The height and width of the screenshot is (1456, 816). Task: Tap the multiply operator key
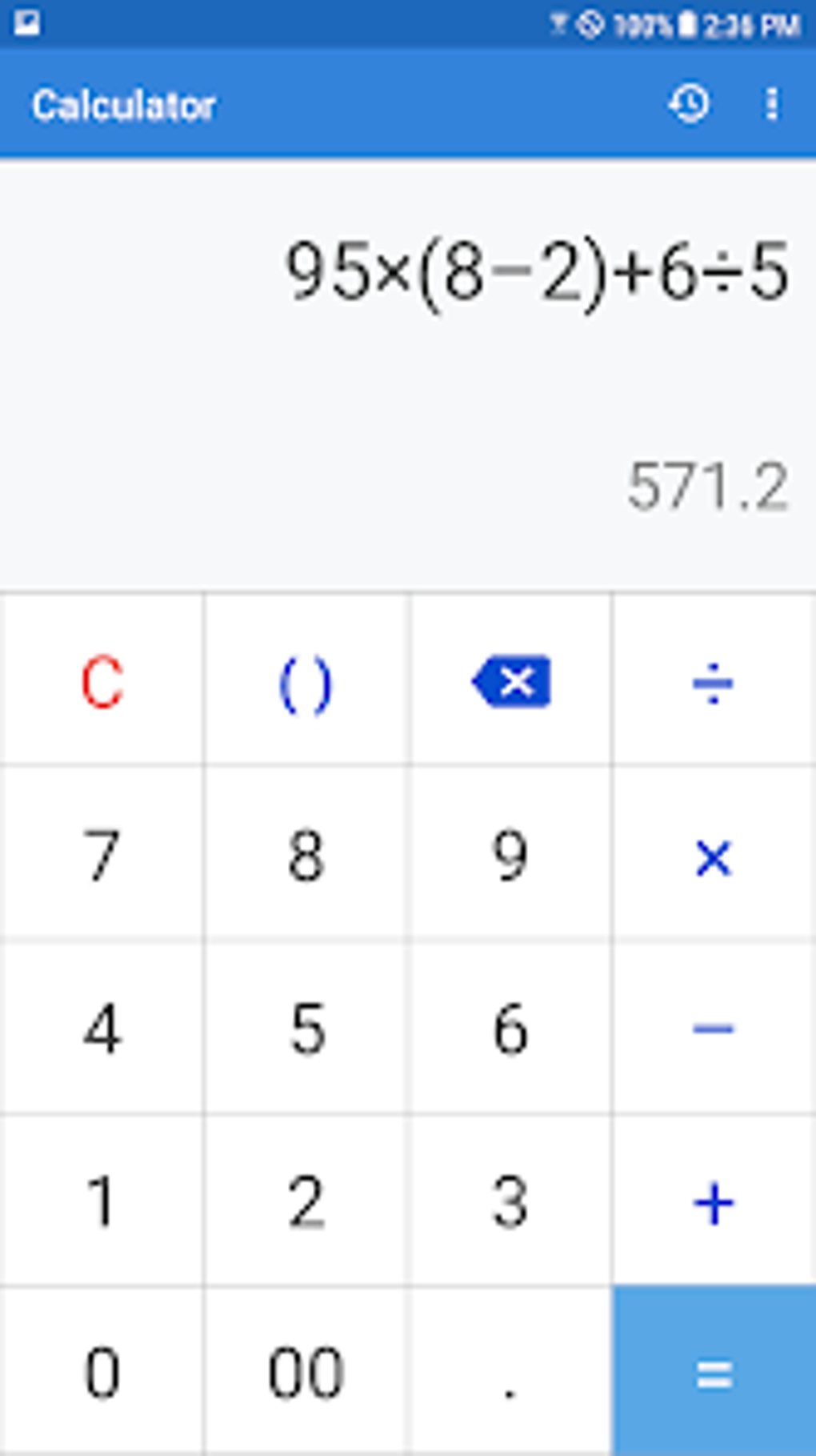click(714, 854)
